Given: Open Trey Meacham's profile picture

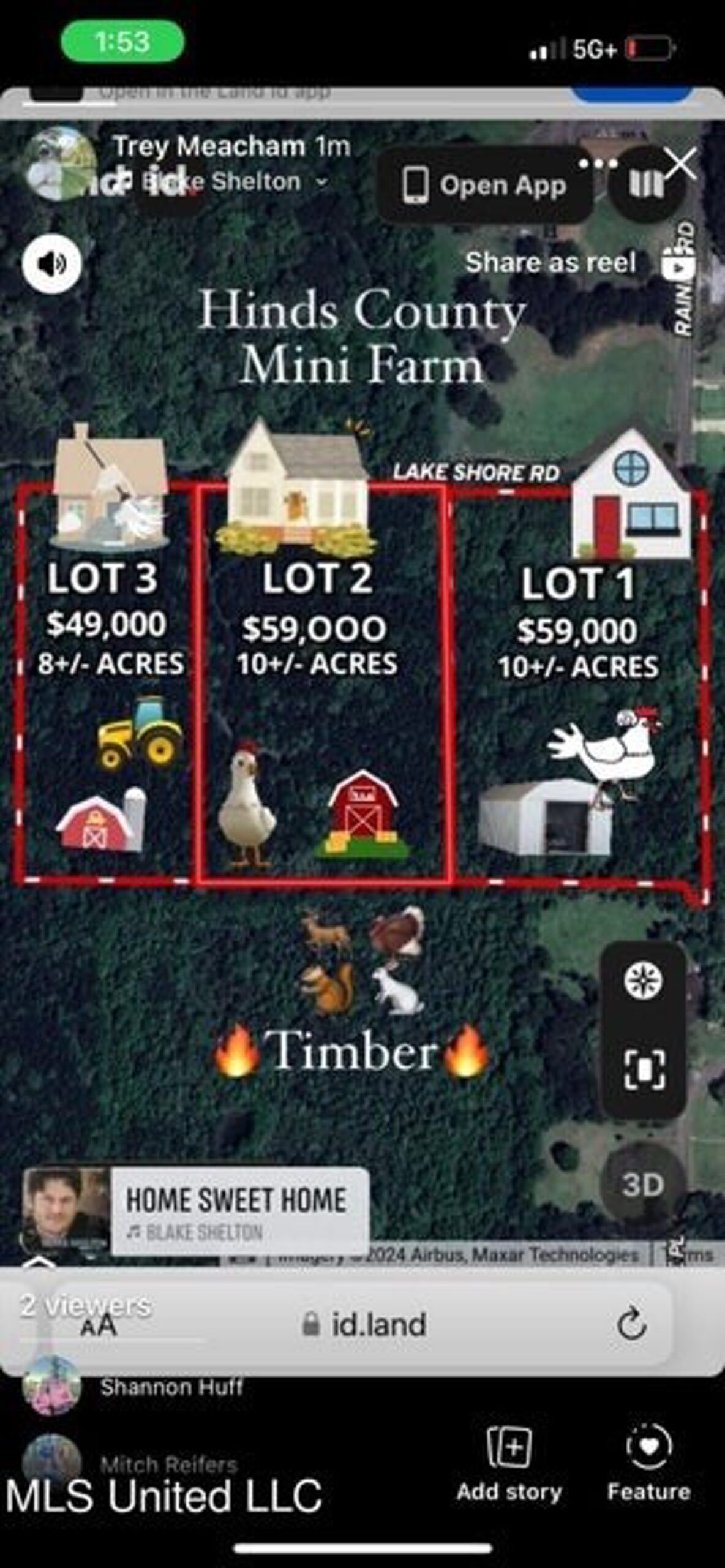Looking at the screenshot, I should [x=60, y=164].
